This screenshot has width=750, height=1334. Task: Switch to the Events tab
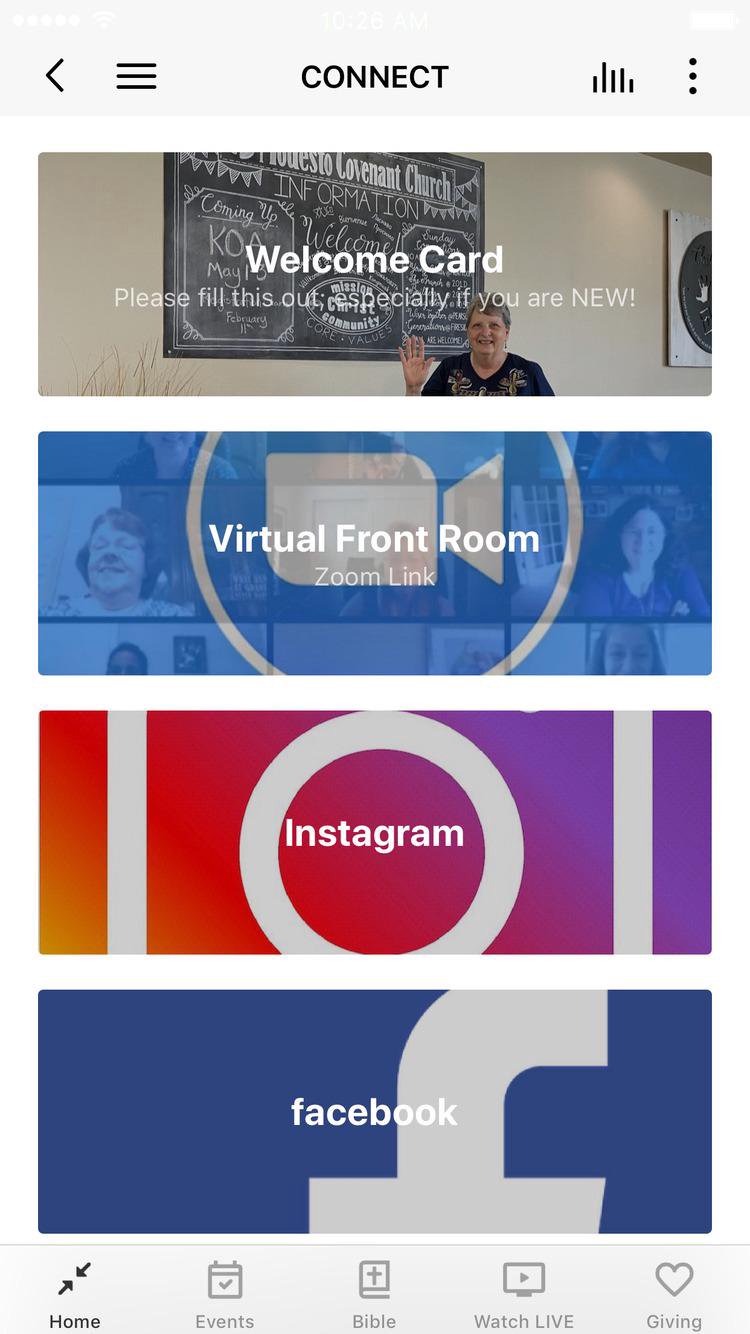(x=225, y=1294)
